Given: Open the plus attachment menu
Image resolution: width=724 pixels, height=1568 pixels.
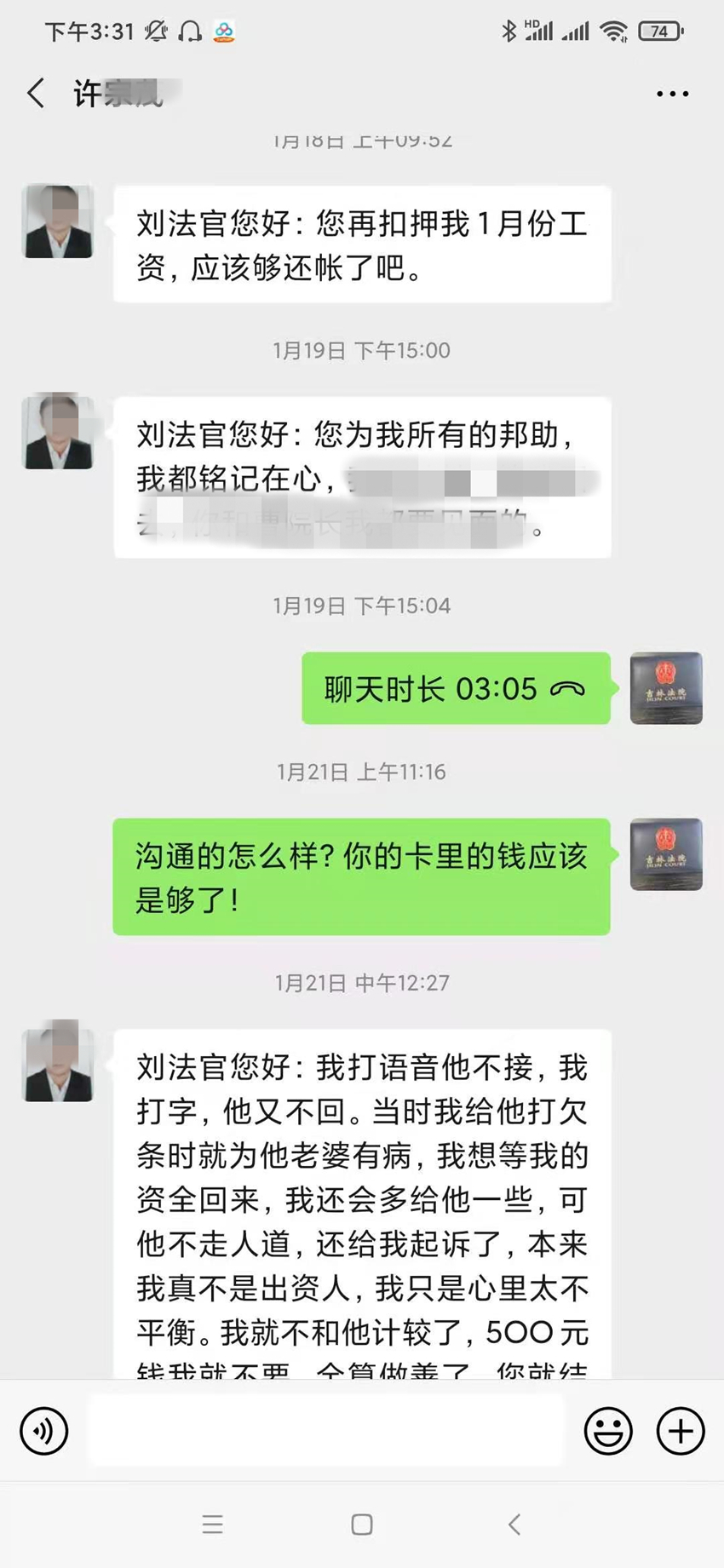Looking at the screenshot, I should pos(680,1430).
